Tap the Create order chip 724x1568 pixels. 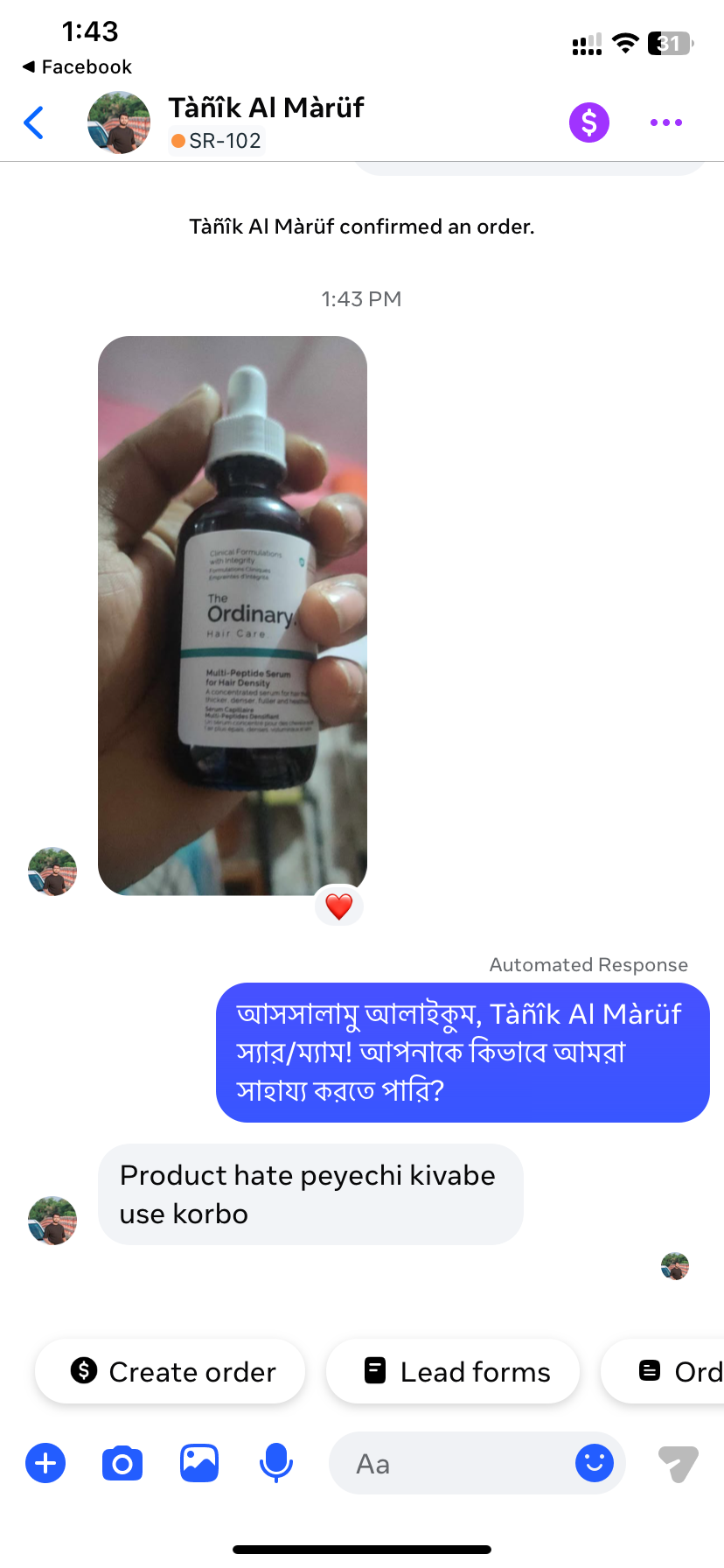pyautogui.click(x=171, y=1371)
